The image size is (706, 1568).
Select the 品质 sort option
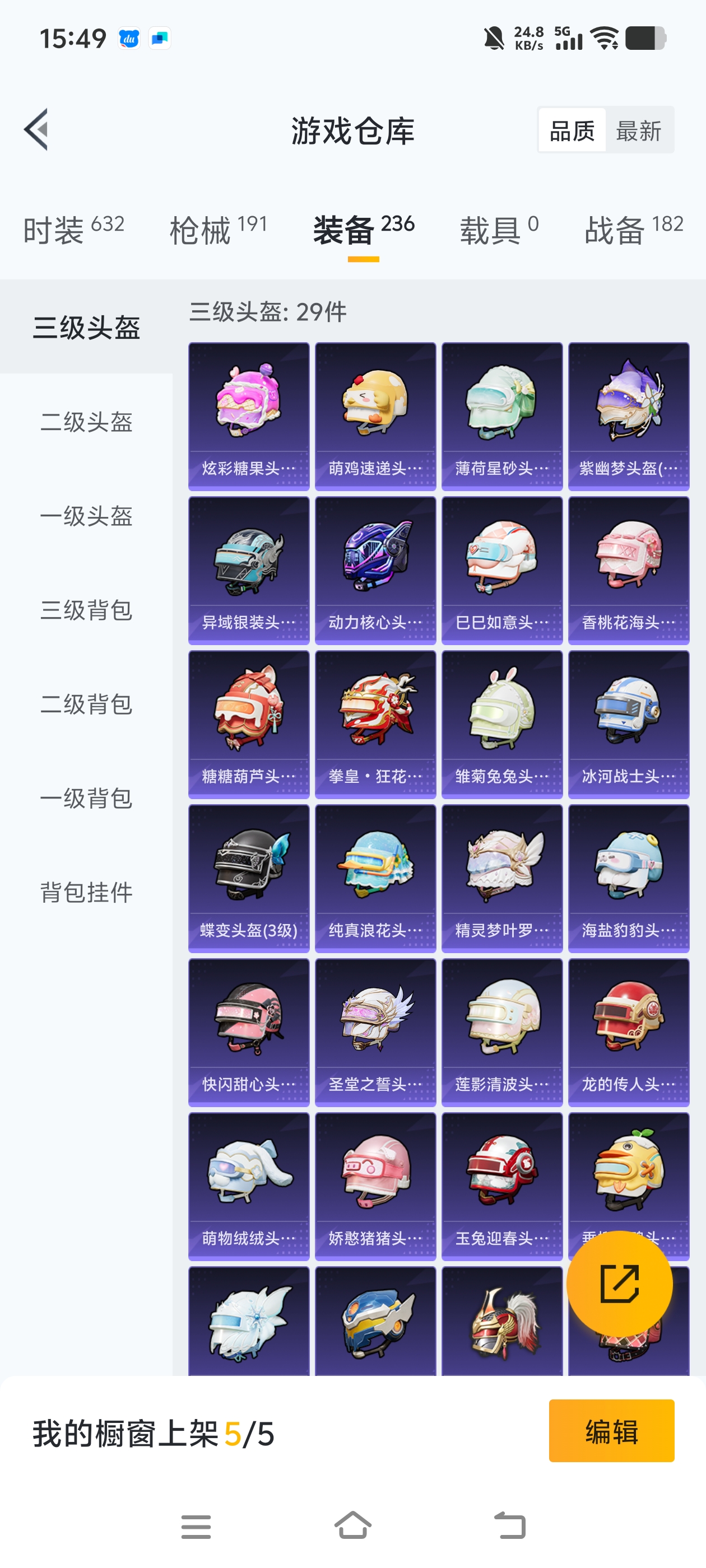coord(570,131)
